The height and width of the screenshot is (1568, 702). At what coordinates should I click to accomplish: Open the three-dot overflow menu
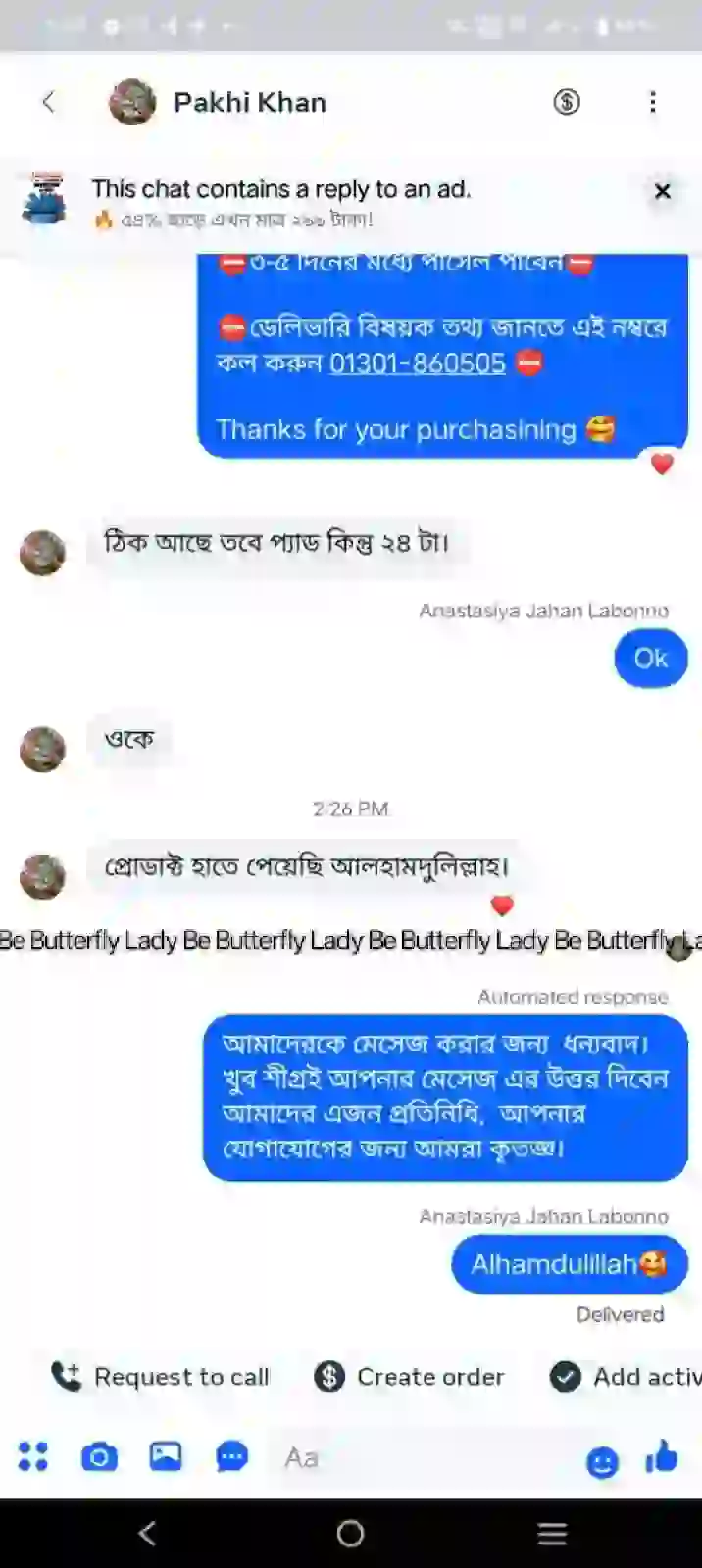(x=653, y=102)
